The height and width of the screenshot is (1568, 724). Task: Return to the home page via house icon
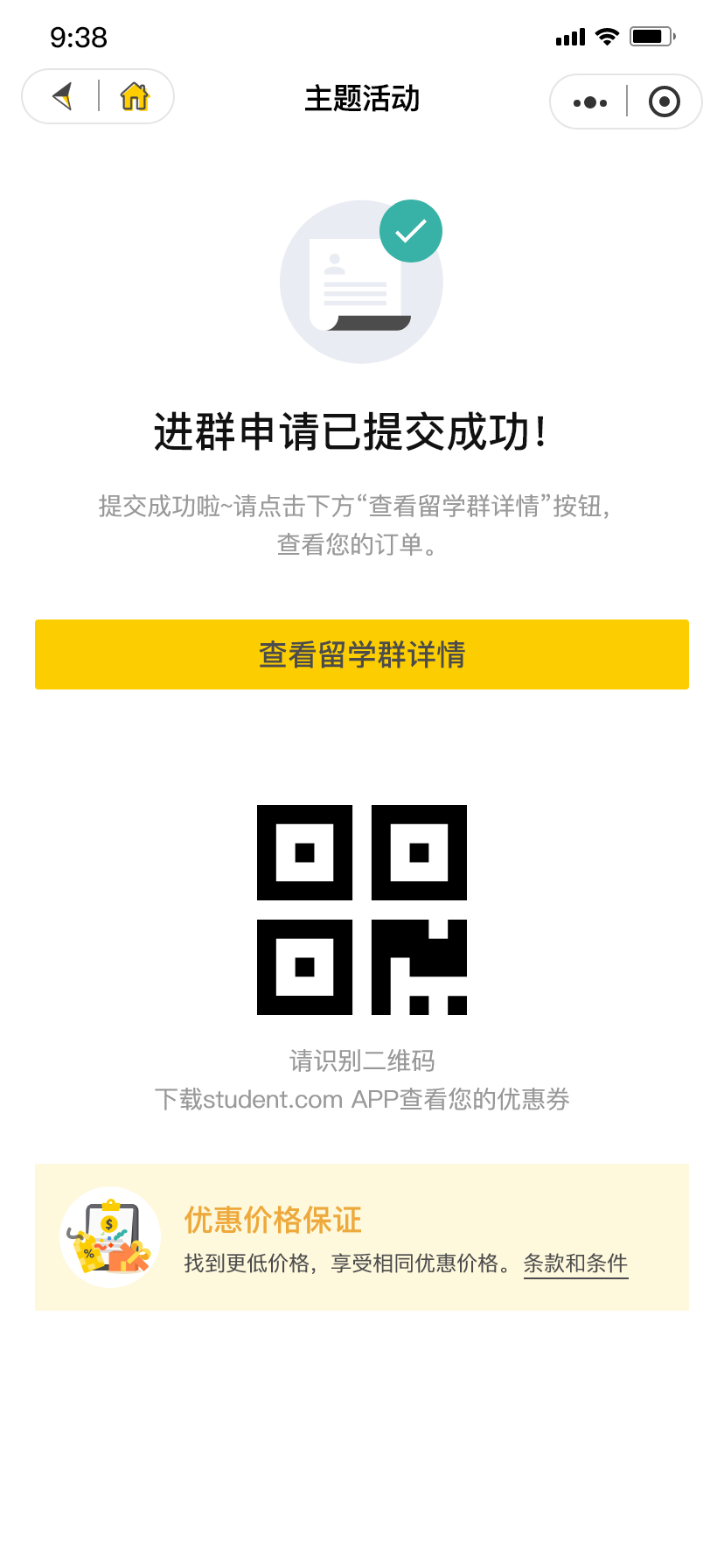click(135, 96)
